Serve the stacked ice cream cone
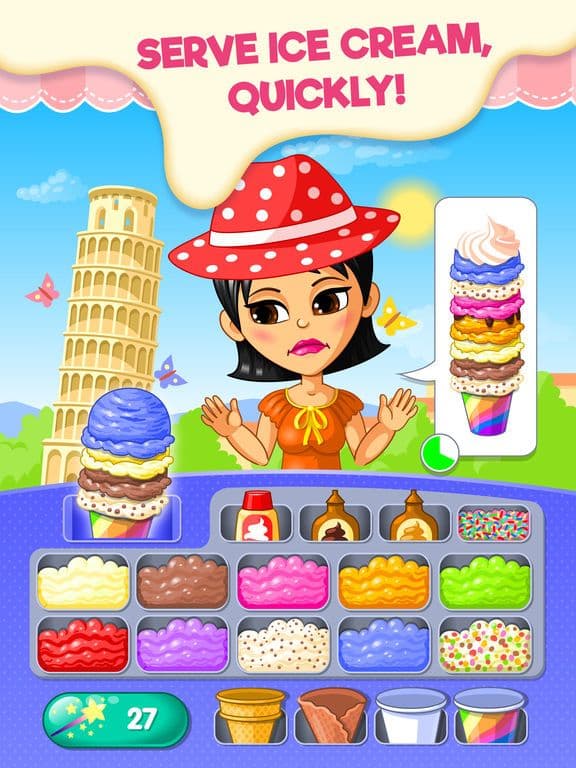 pos(124,463)
